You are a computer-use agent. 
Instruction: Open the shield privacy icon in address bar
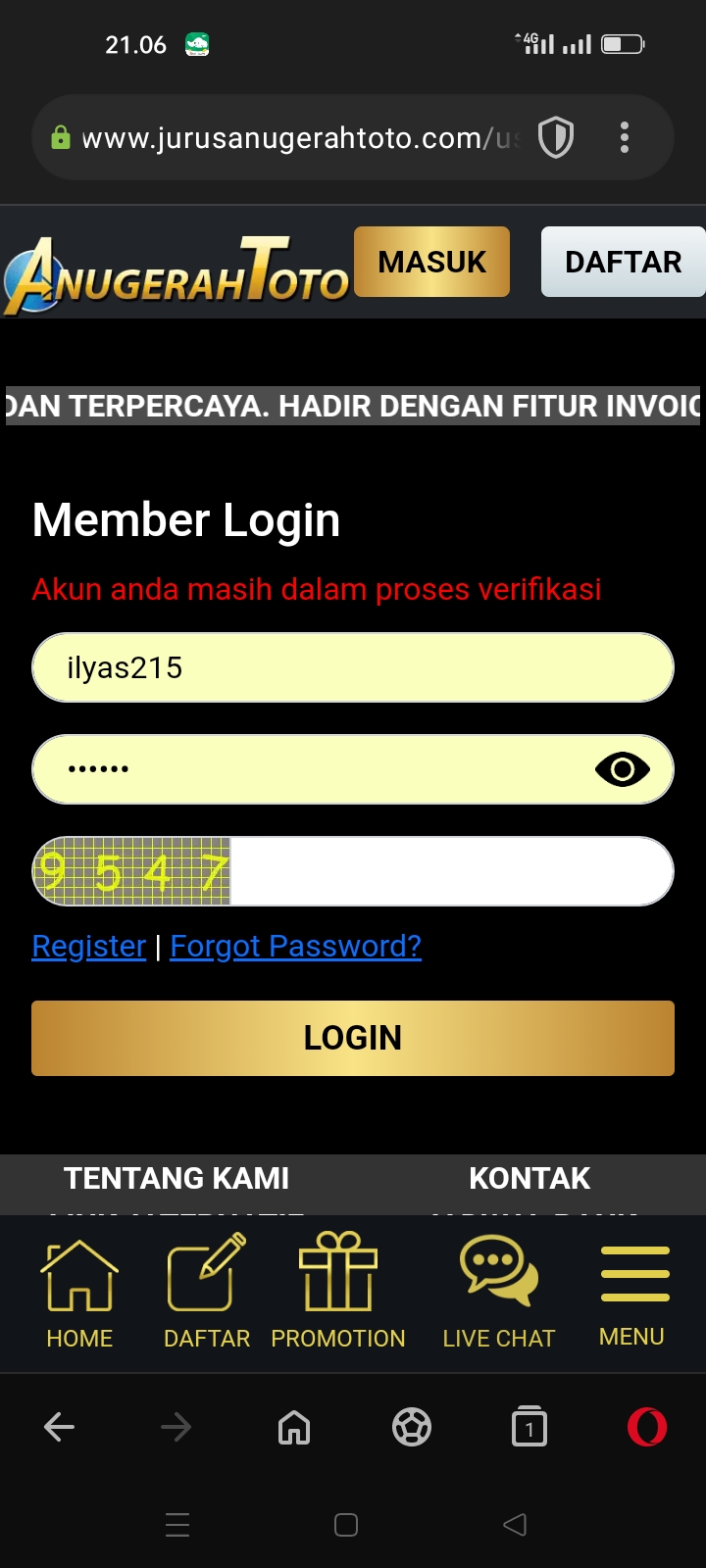coord(556,137)
